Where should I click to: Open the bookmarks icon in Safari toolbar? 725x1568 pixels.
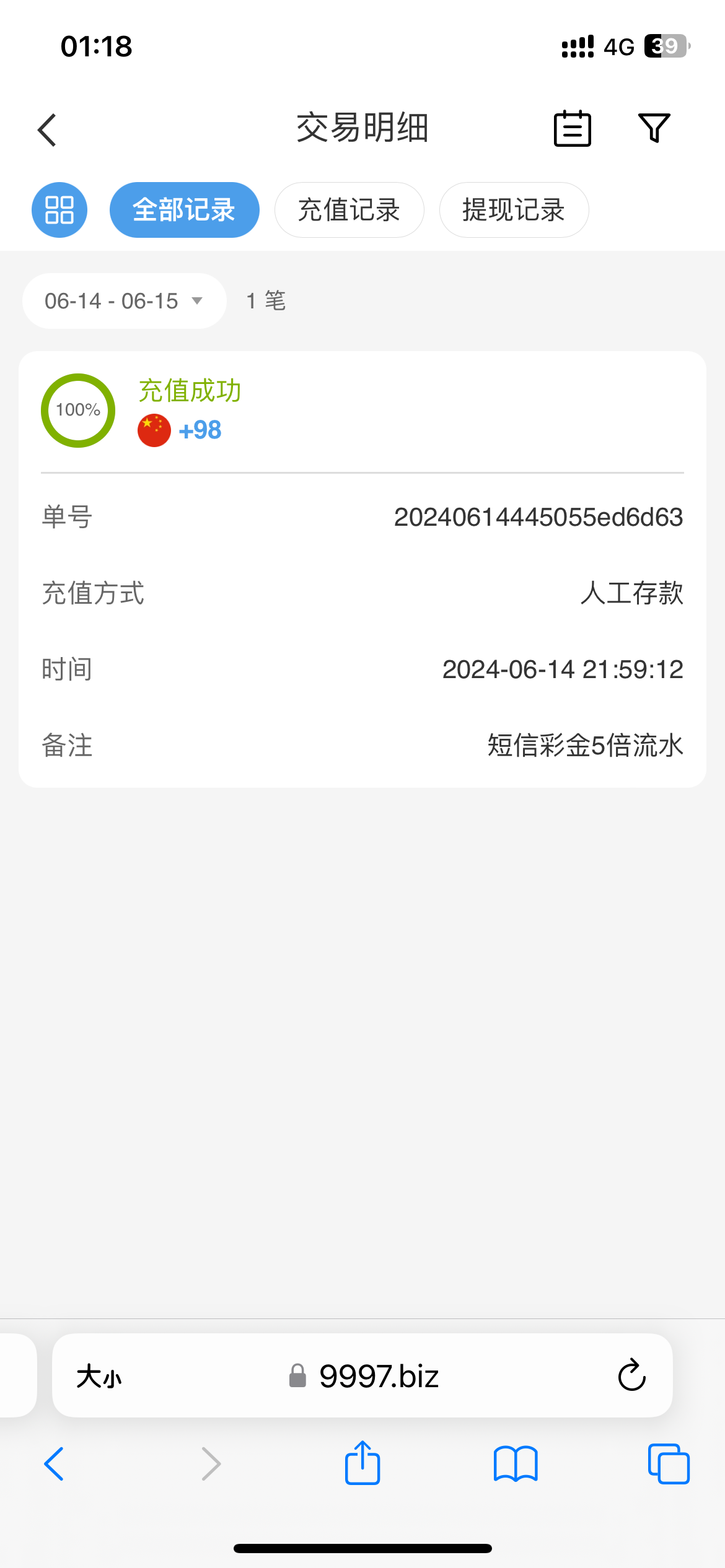(x=516, y=1463)
